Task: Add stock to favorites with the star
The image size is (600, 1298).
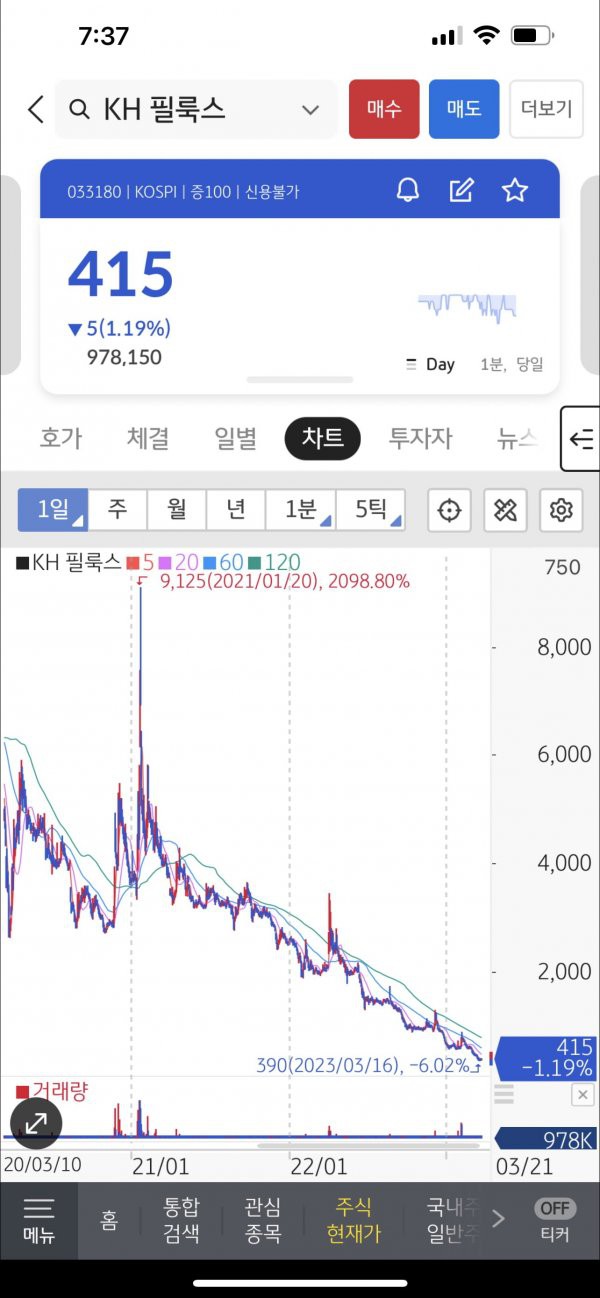Action: click(515, 190)
